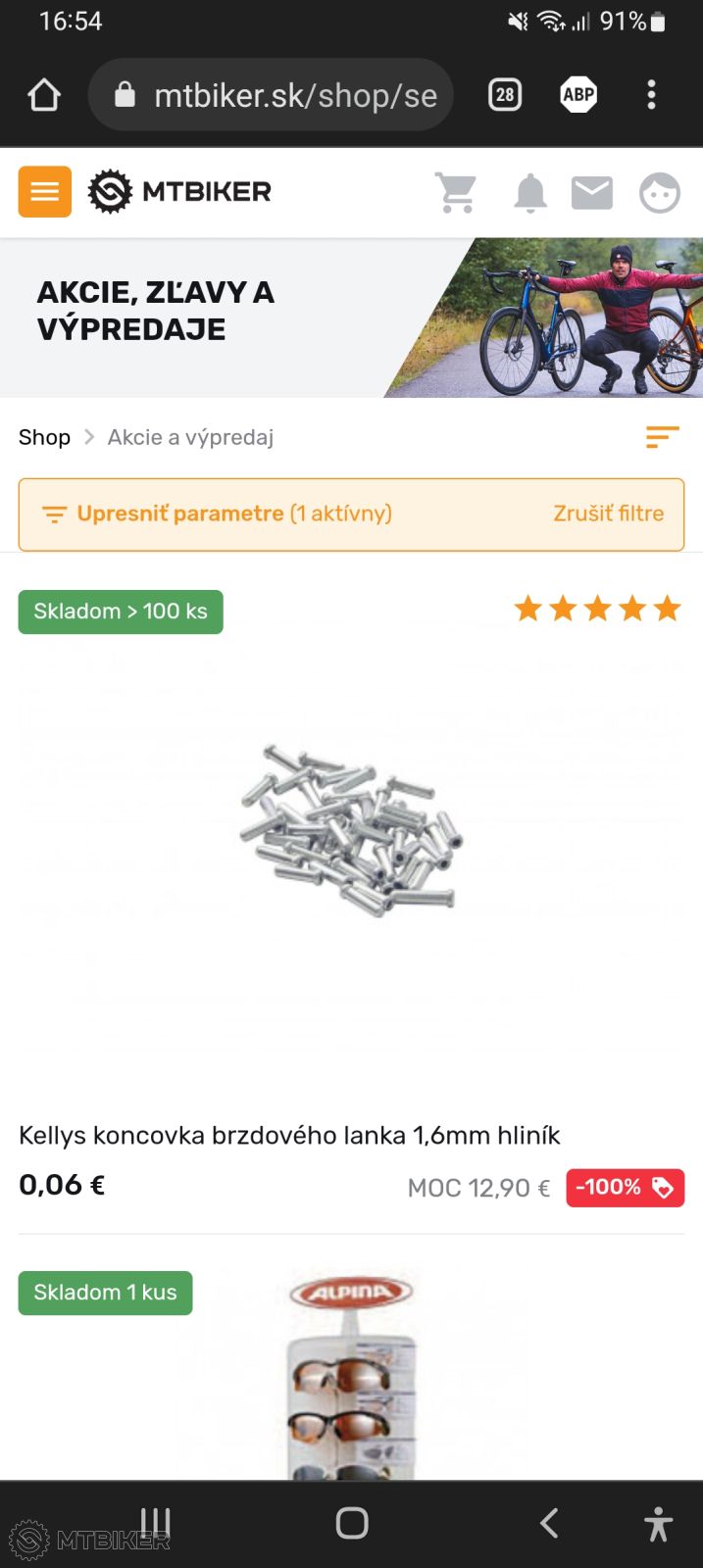
Task: Open the browser home page button
Action: tap(44, 95)
